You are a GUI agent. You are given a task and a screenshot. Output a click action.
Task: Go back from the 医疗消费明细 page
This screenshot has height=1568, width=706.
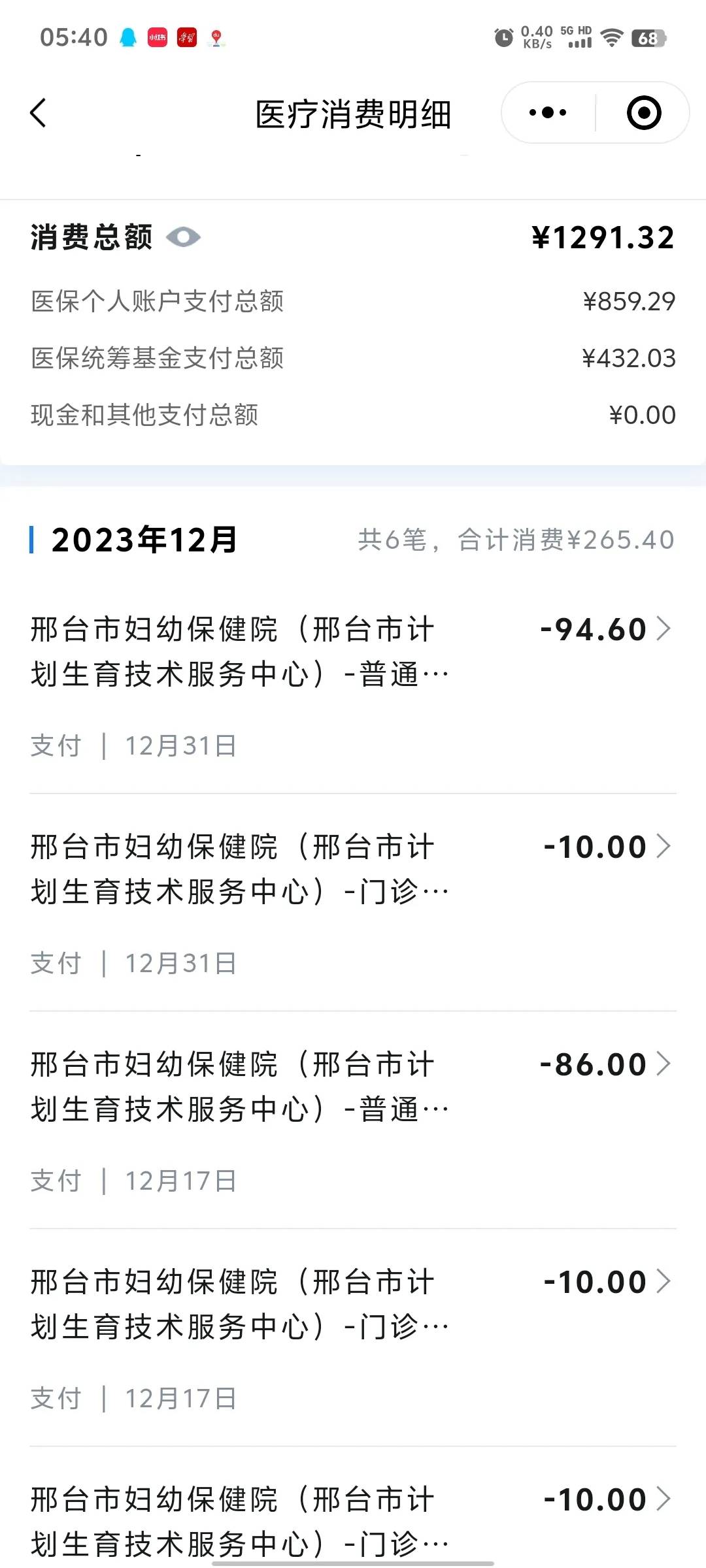tap(39, 113)
